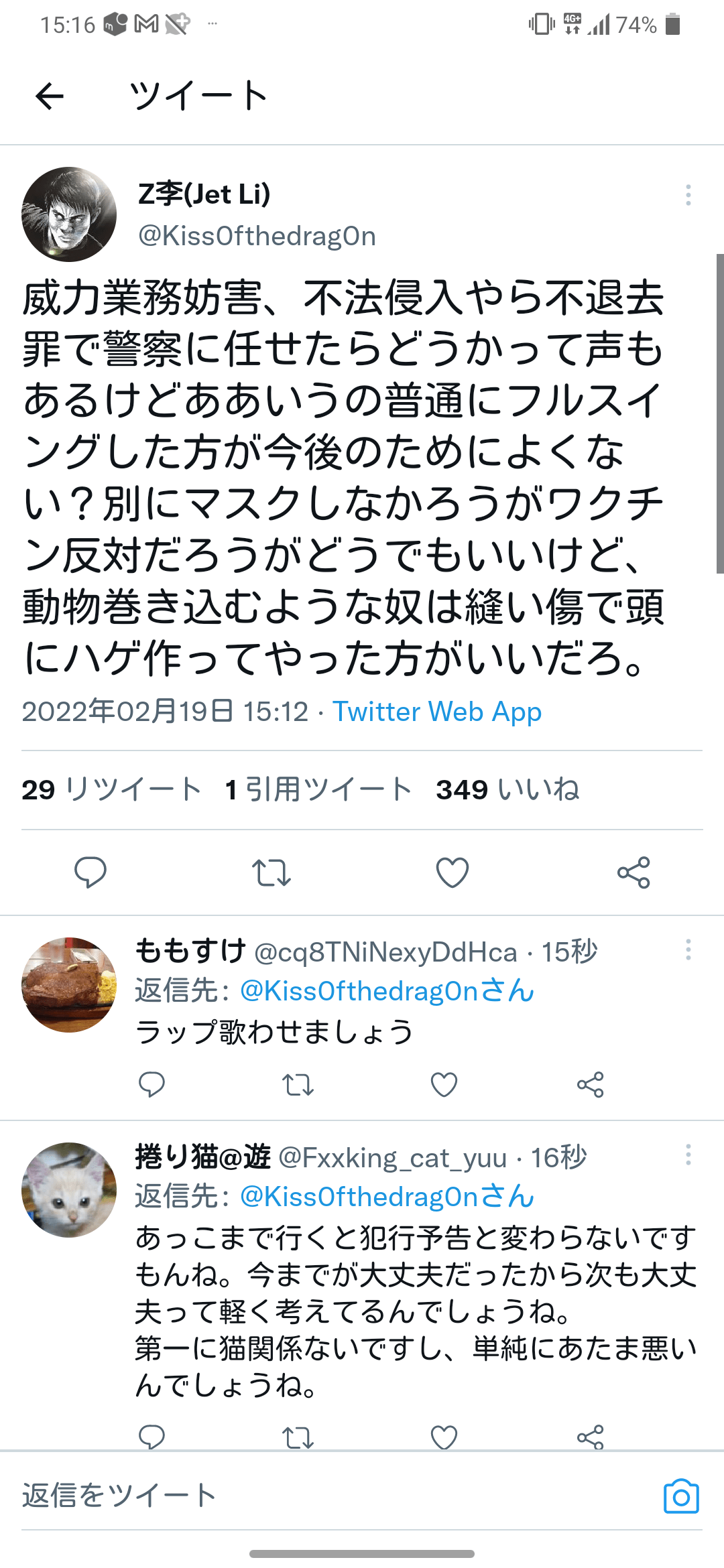Share ももすけ's reply

point(590,1084)
